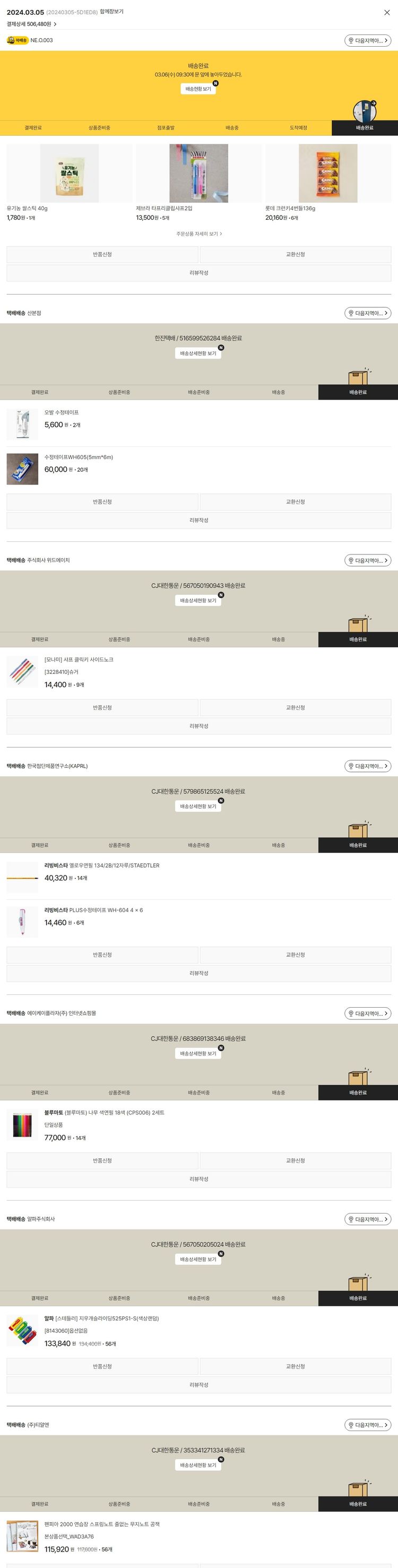Screen dimensions: 398x1568
Task: Open 주문상품 자세히 보기 link
Action: click(198, 233)
